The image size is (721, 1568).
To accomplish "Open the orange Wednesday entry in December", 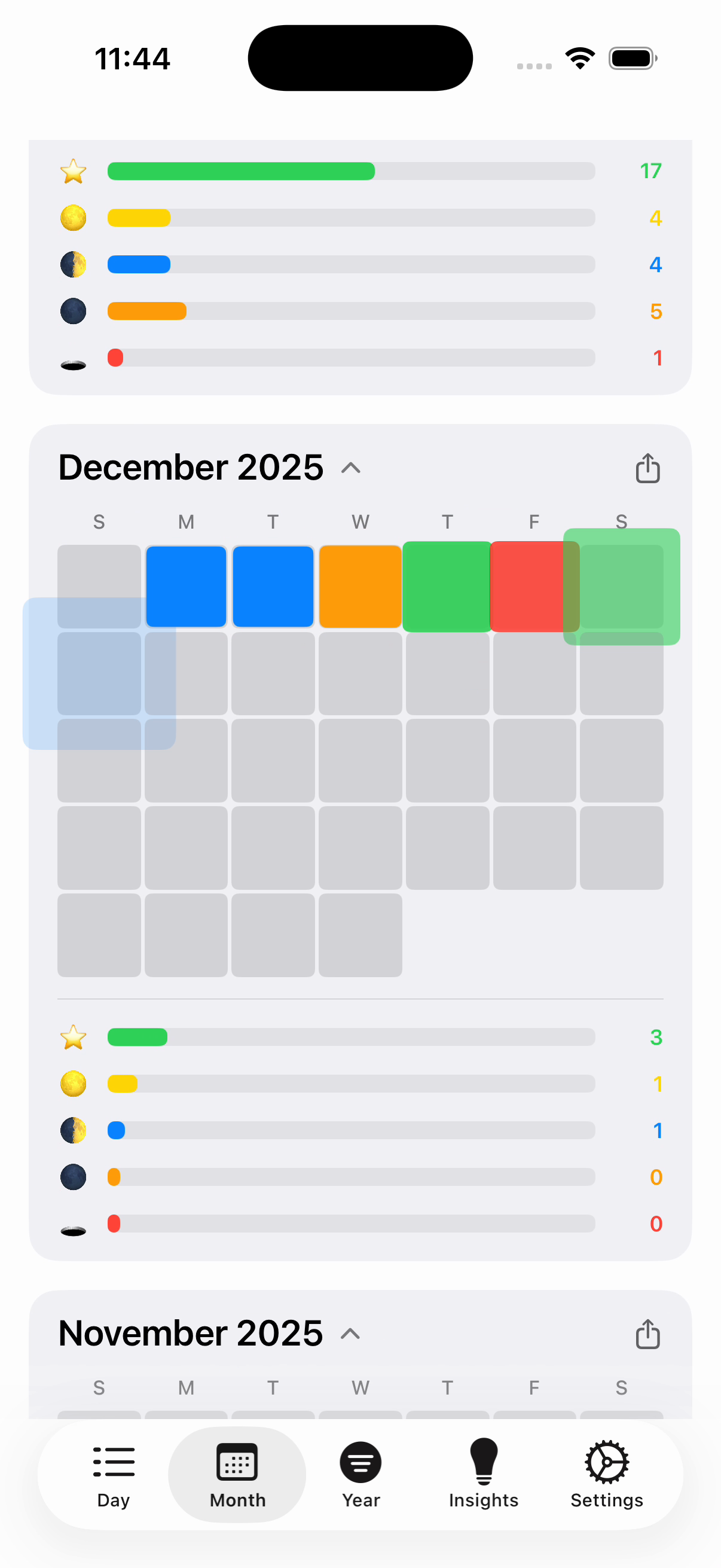I will tap(360, 586).
